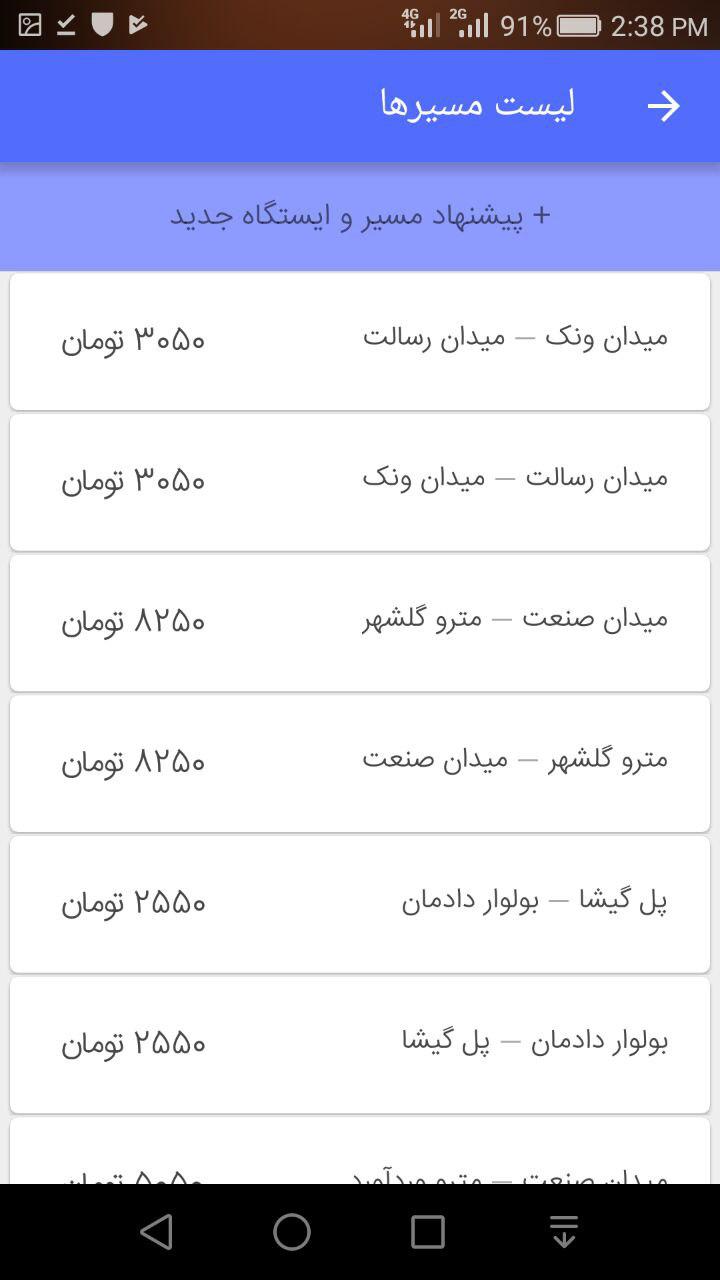Open the recent apps view
The width and height of the screenshot is (720, 1280).
pos(428,1232)
